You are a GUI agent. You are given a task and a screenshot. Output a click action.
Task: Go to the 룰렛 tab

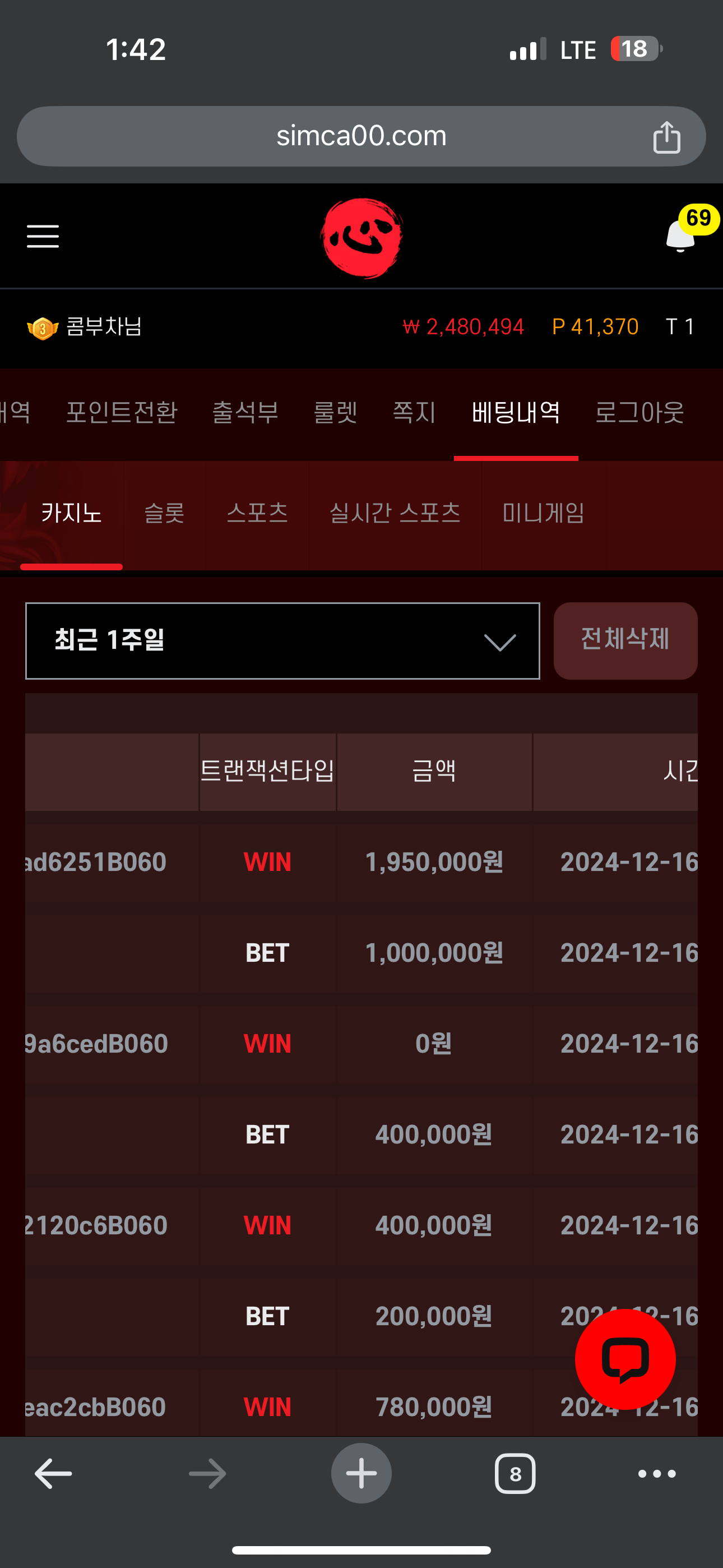[335, 413]
